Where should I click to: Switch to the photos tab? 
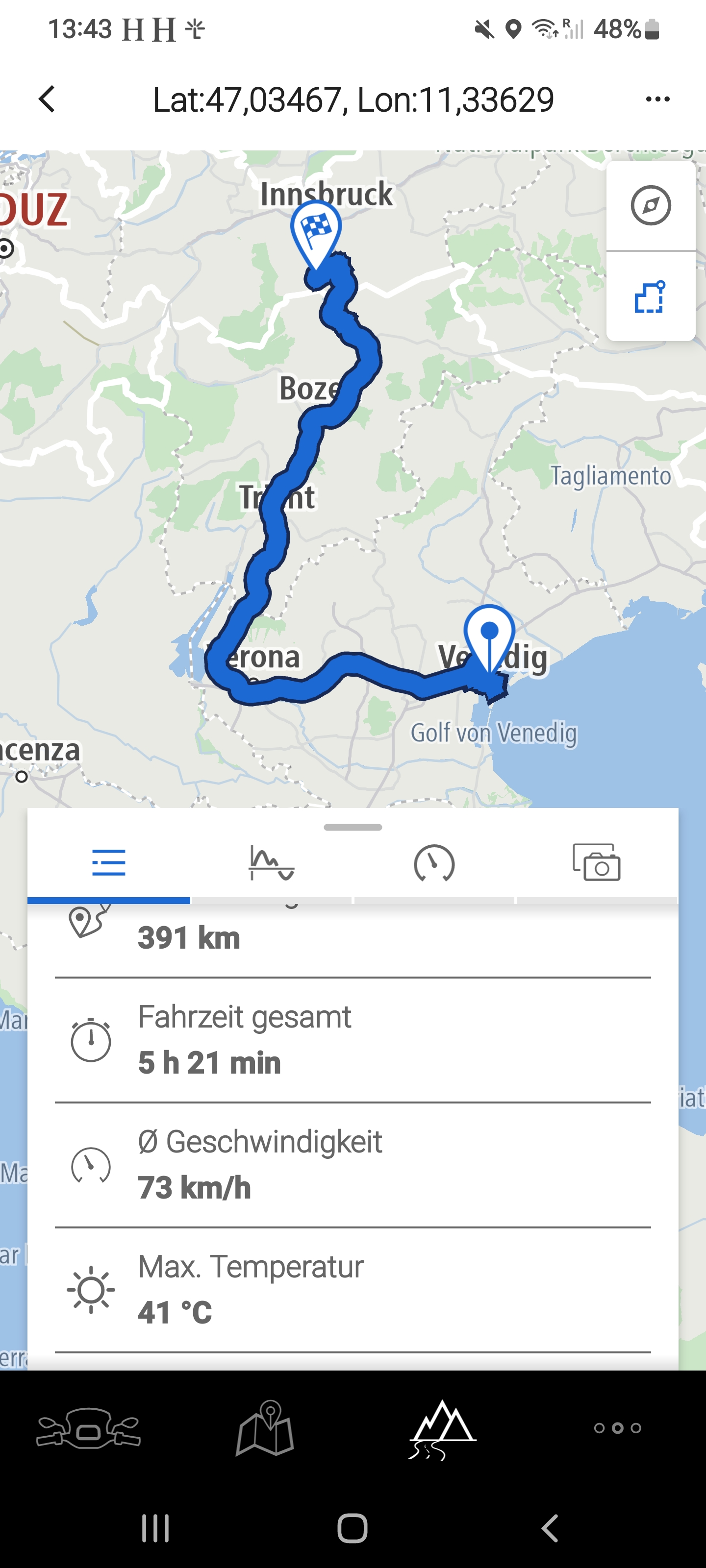[x=596, y=863]
